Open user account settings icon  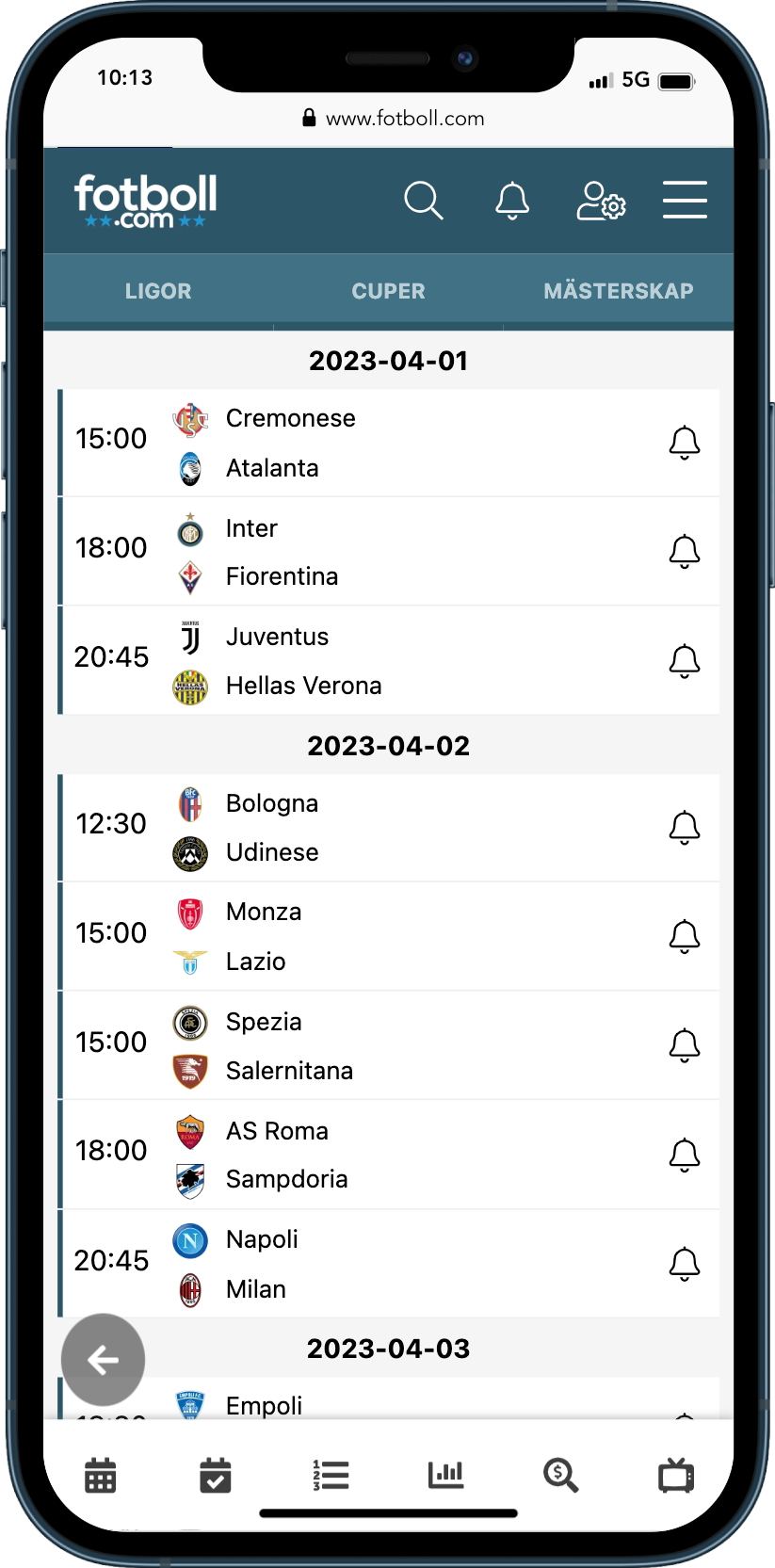[x=601, y=201]
